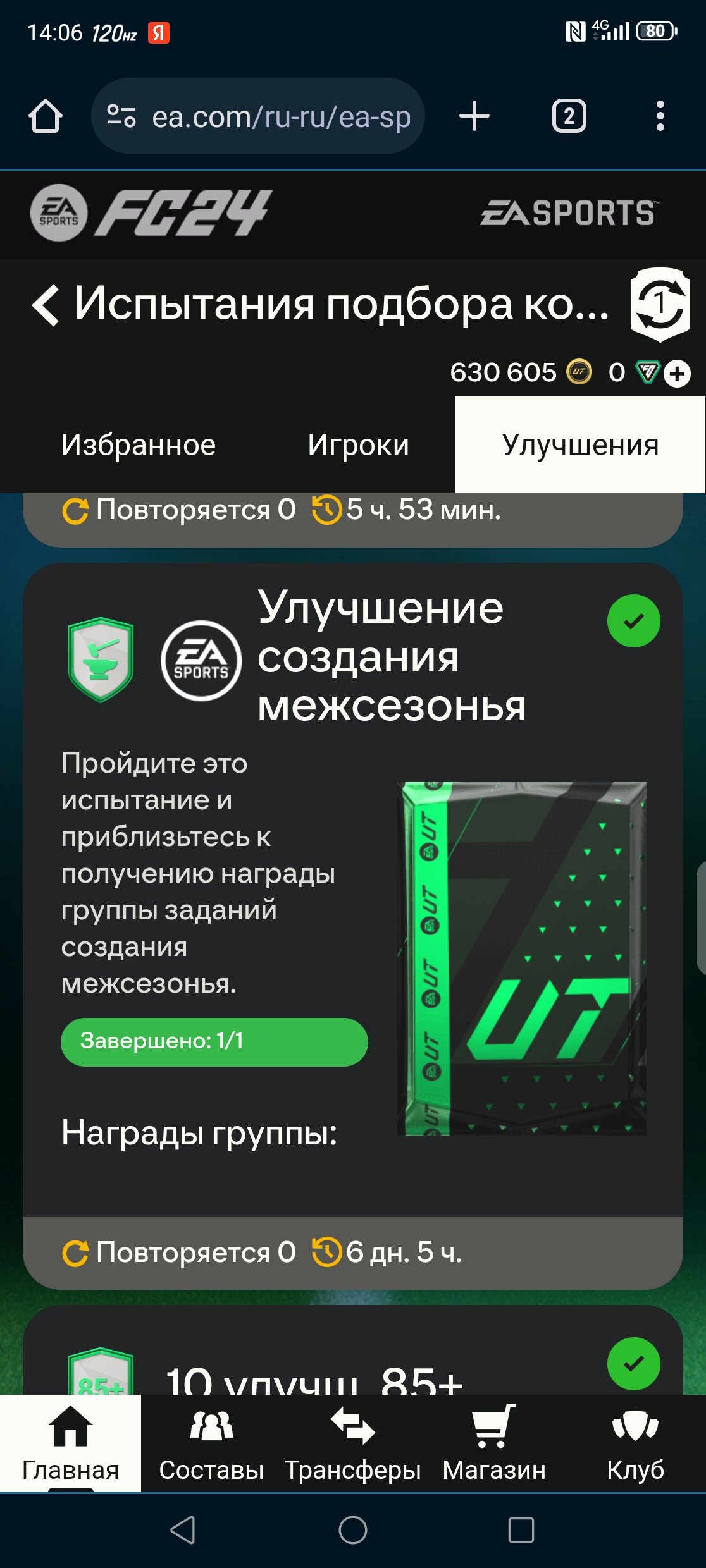Add FC Points with the plus button
The height and width of the screenshot is (1568, 706).
point(677,373)
